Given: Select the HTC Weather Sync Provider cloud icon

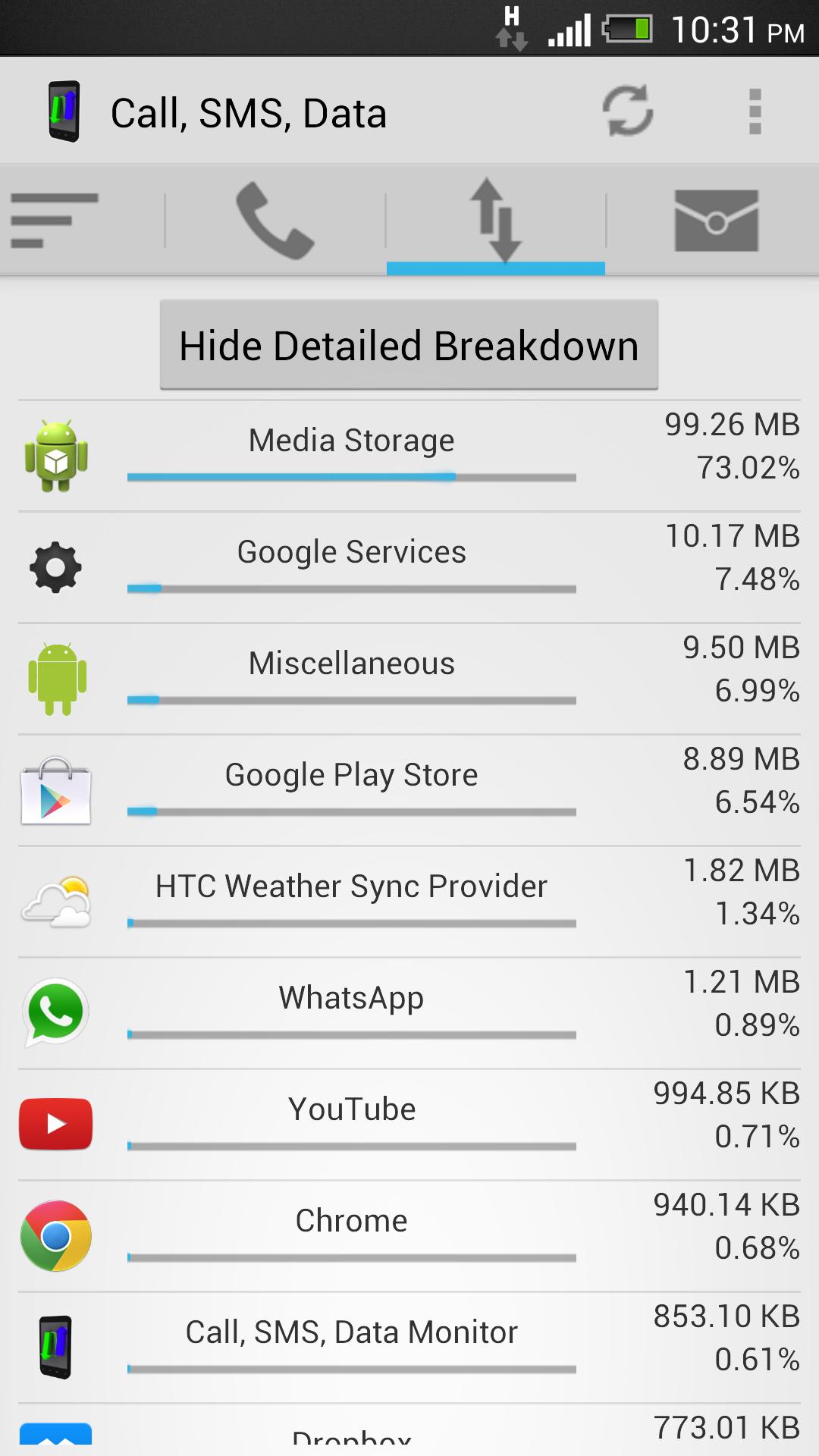Looking at the screenshot, I should pos(55,902).
